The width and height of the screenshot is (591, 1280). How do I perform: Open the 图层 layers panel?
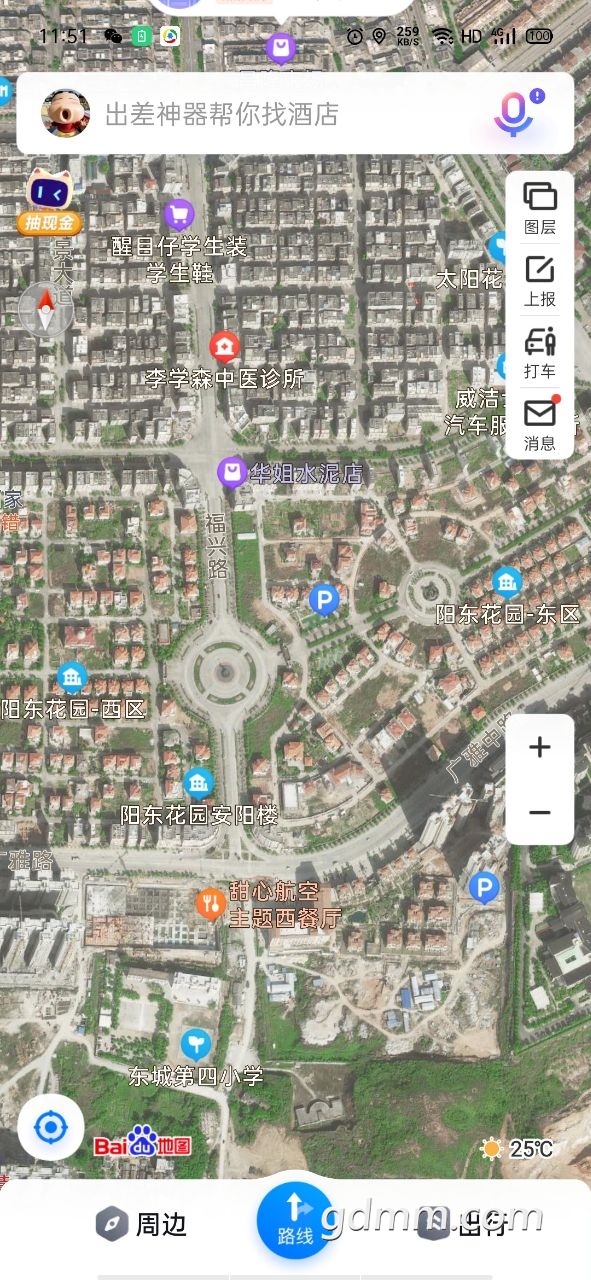tap(540, 208)
